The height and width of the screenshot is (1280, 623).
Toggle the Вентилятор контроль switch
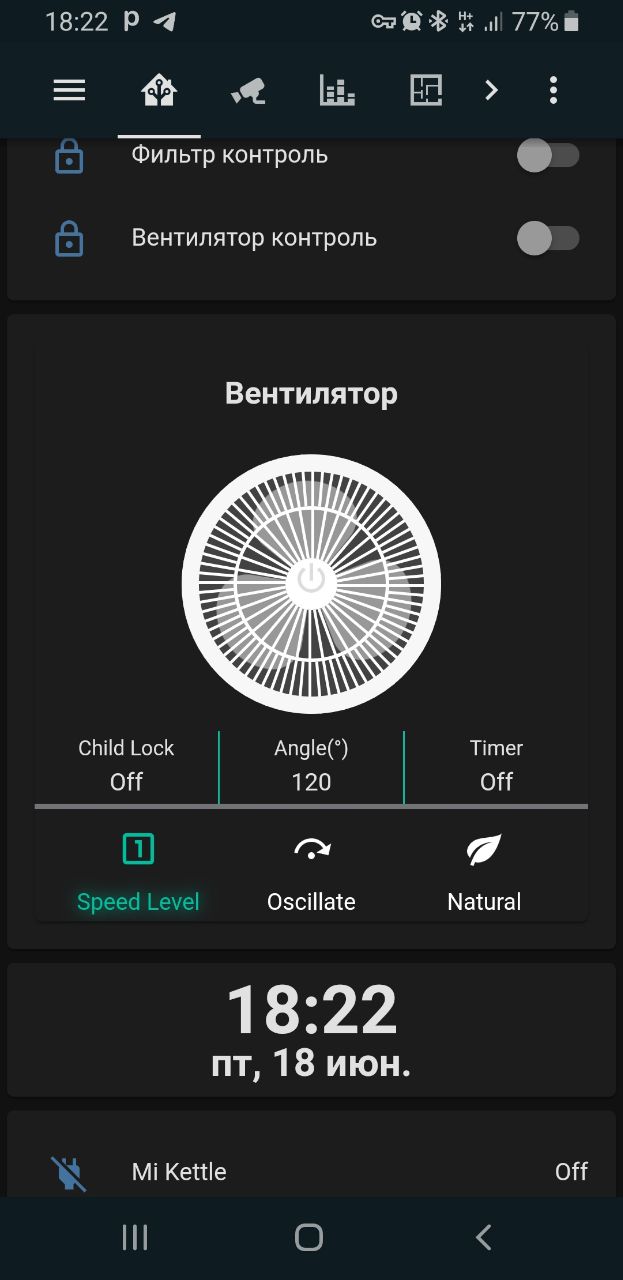(x=547, y=238)
